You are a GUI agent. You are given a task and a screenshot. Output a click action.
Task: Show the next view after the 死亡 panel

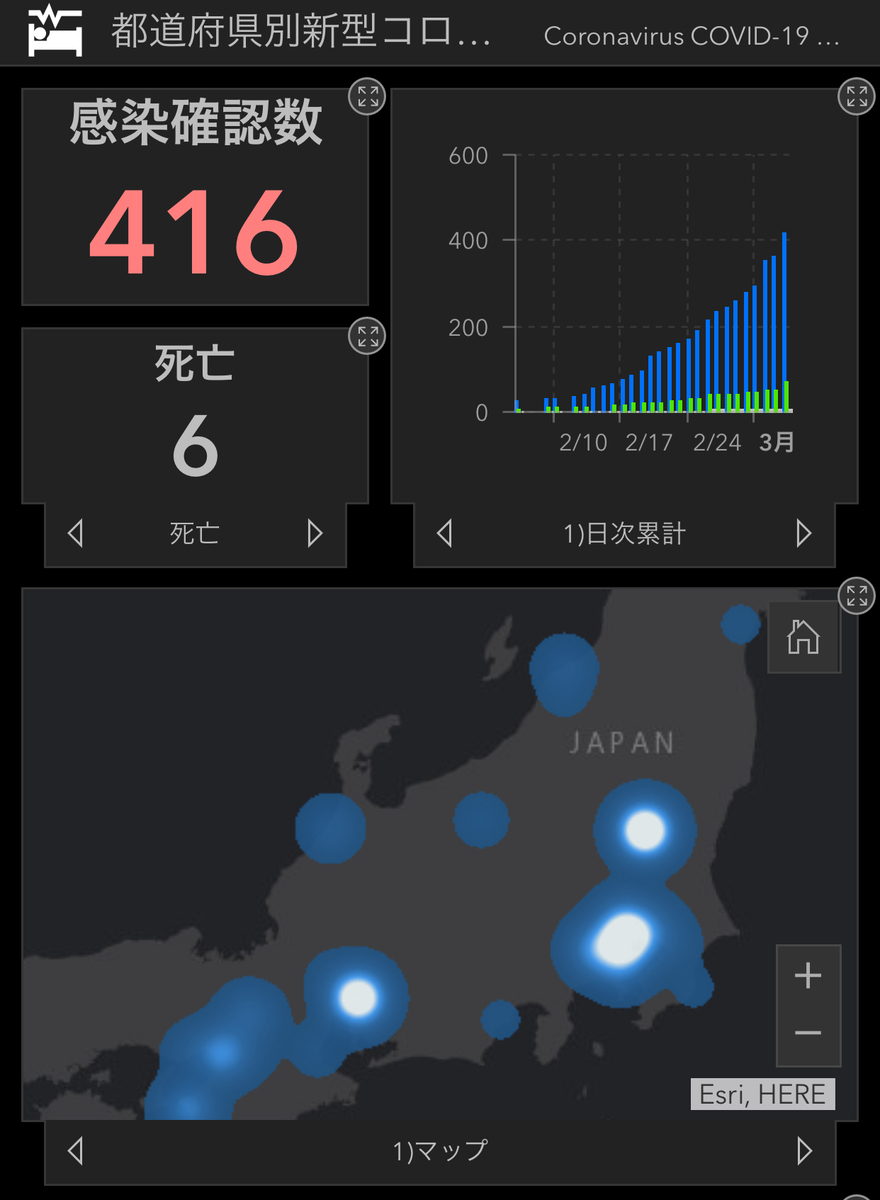pos(316,533)
